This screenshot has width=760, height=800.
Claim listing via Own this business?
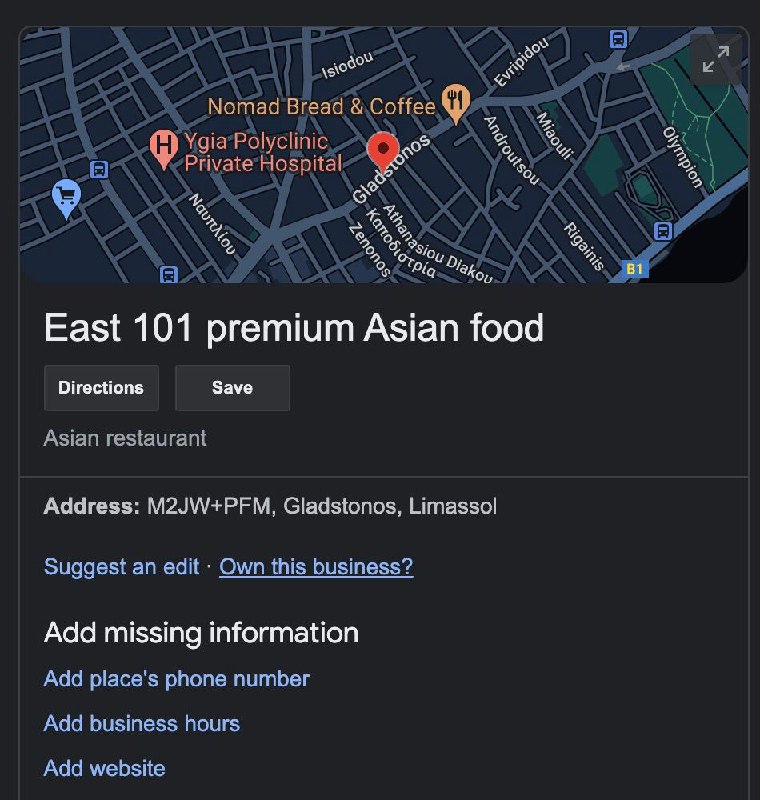(x=316, y=567)
